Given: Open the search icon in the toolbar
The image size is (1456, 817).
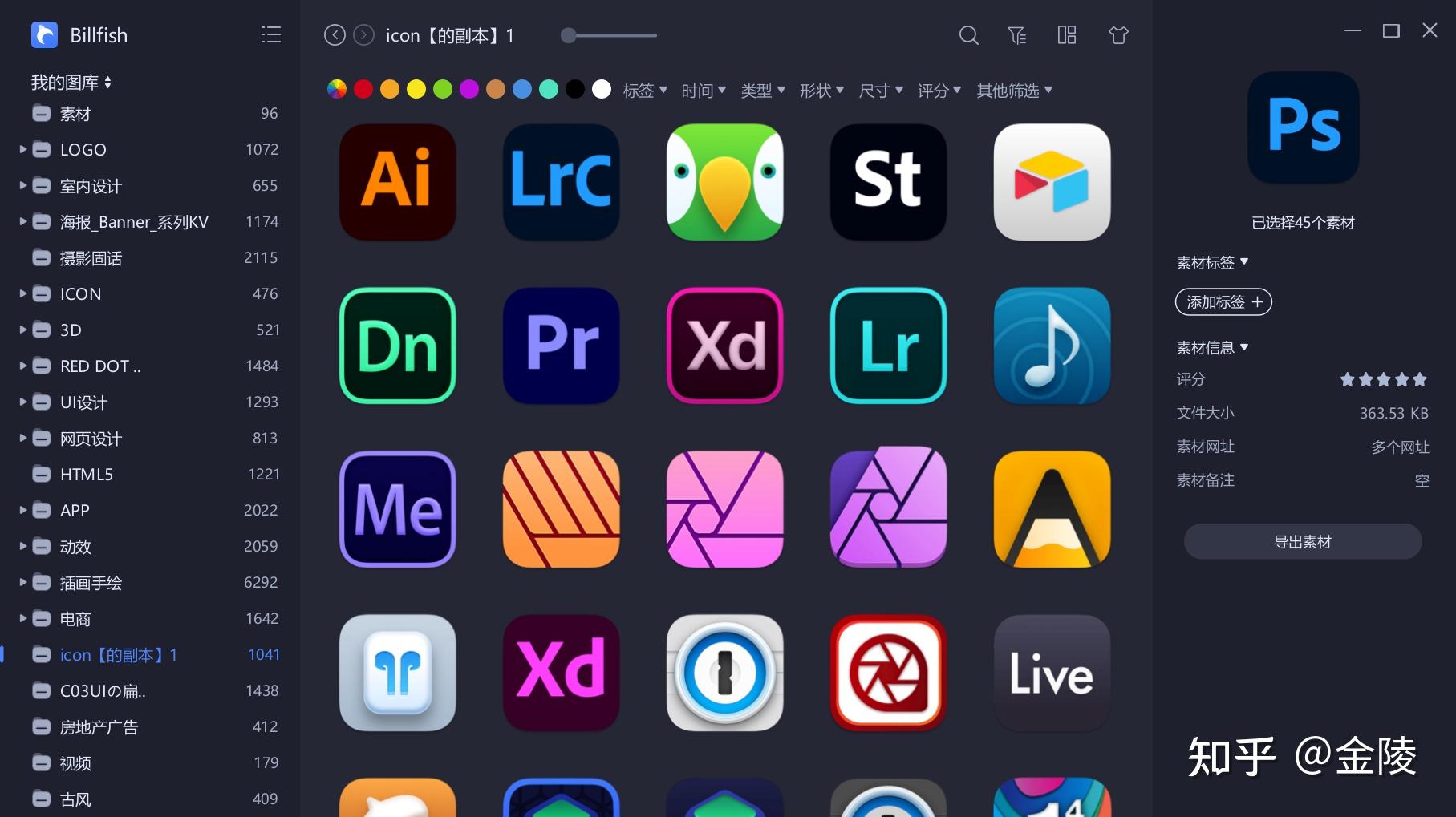Looking at the screenshot, I should pos(968,35).
